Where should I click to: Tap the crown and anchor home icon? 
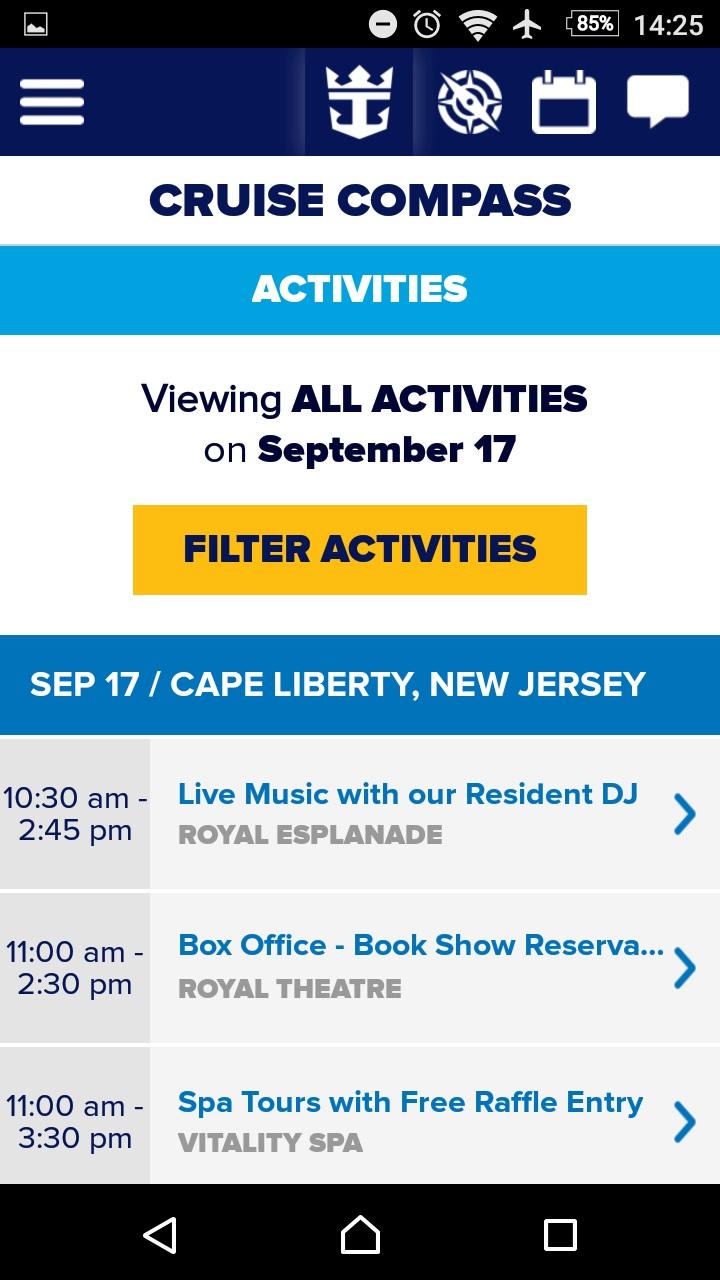click(360, 102)
